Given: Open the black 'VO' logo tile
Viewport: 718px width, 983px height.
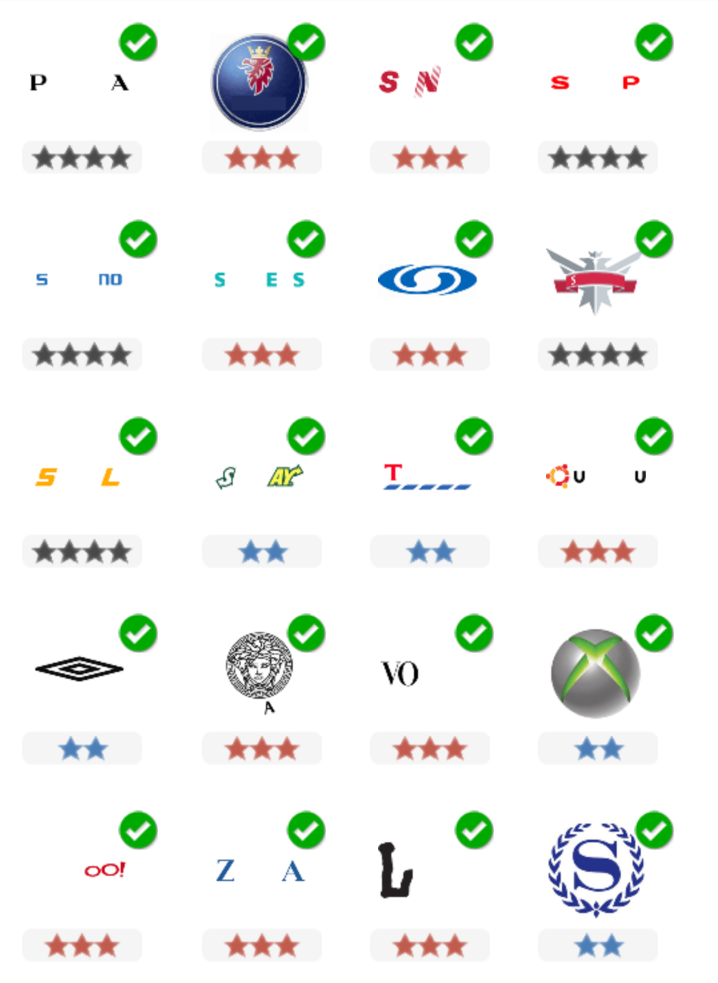Looking at the screenshot, I should 400,674.
